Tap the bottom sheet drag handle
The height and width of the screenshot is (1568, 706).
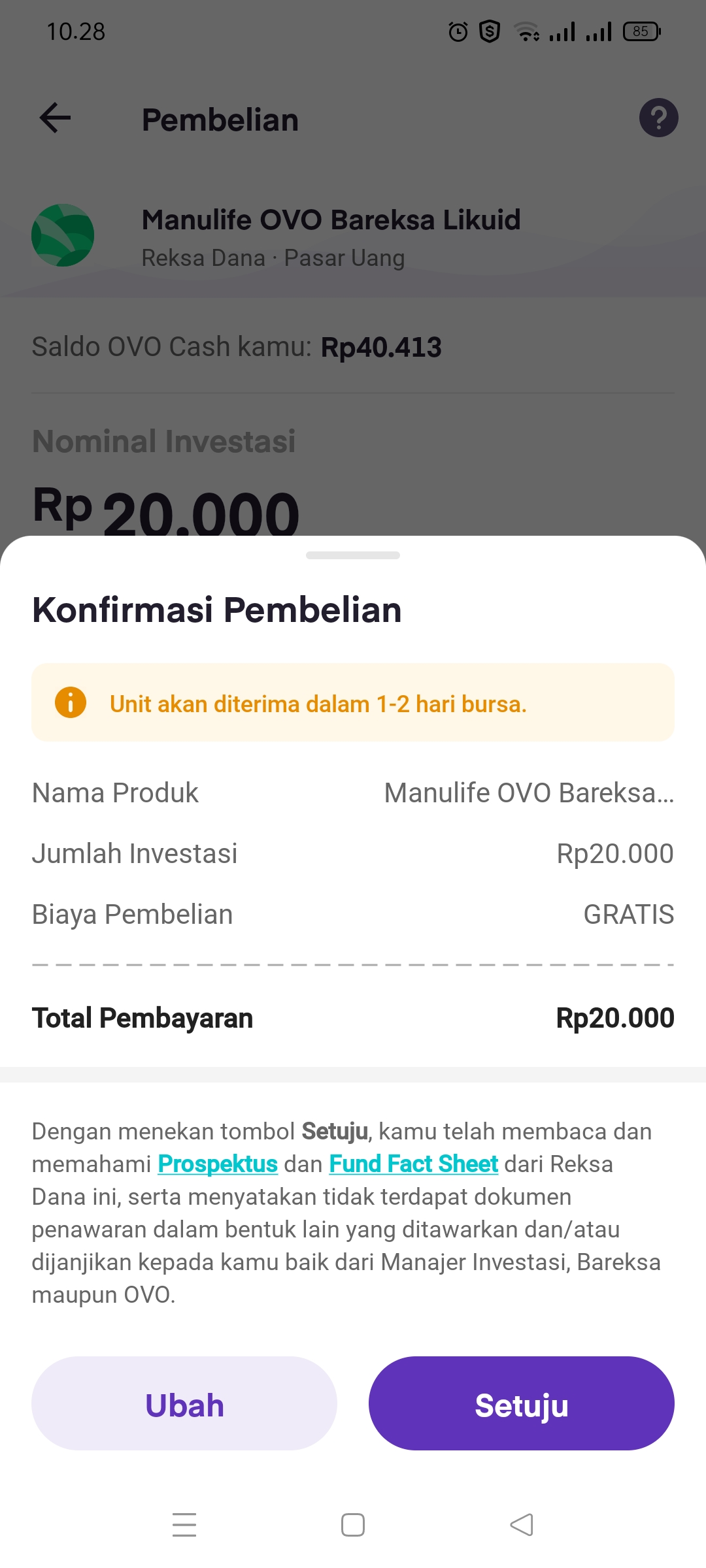(x=353, y=555)
